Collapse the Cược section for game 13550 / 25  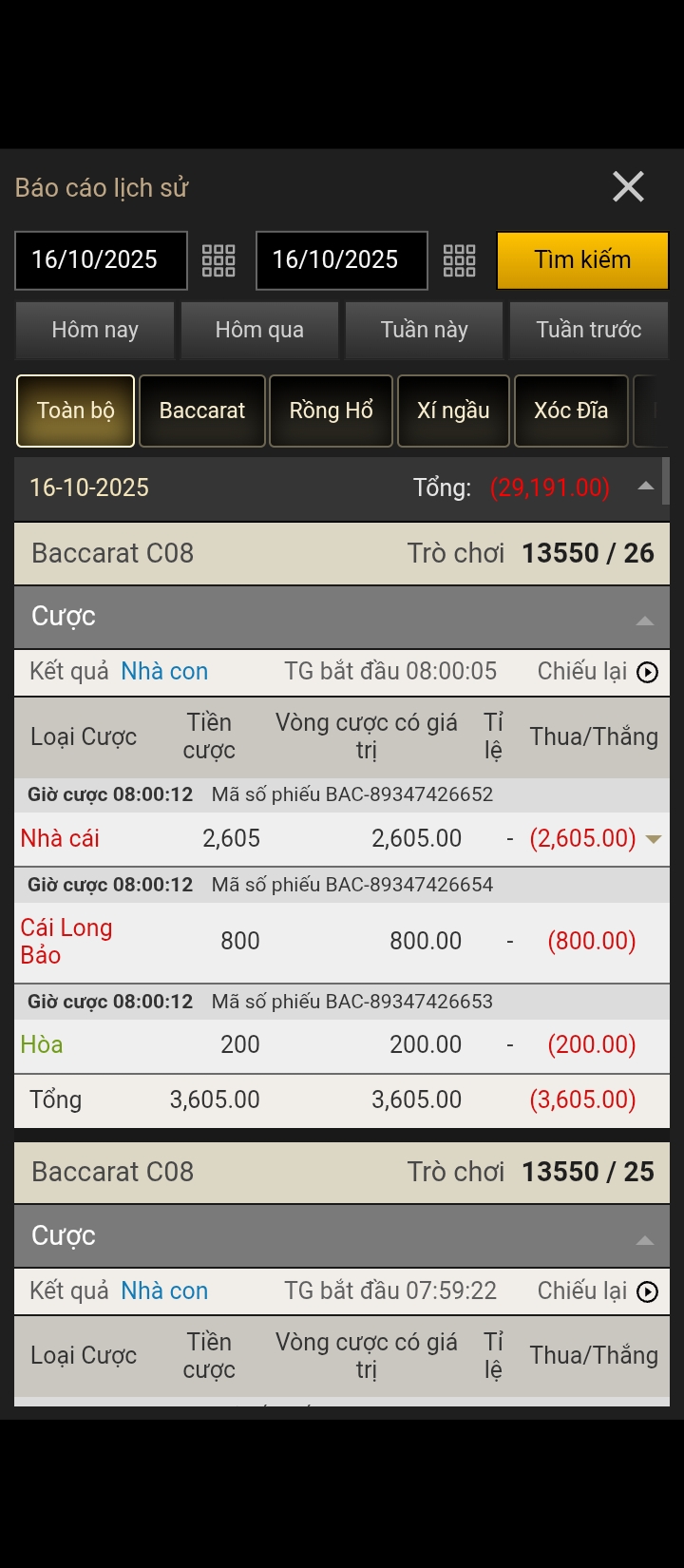point(645,1240)
